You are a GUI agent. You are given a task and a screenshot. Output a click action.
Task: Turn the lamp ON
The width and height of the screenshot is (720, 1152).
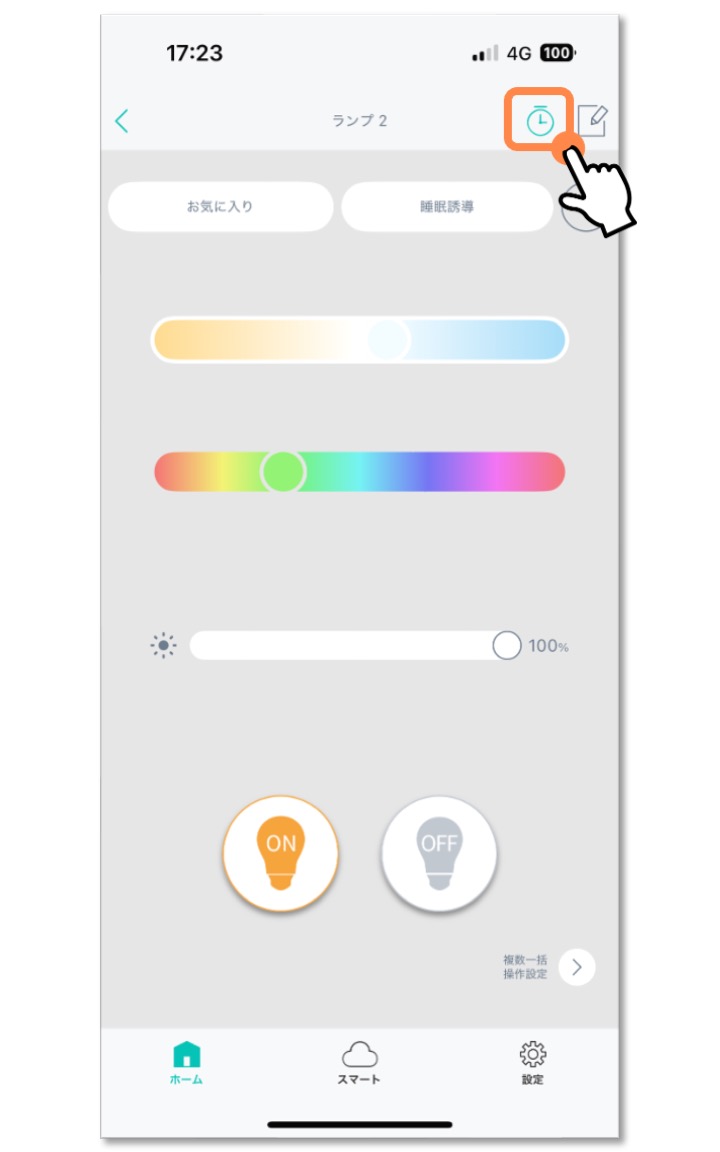coord(280,853)
